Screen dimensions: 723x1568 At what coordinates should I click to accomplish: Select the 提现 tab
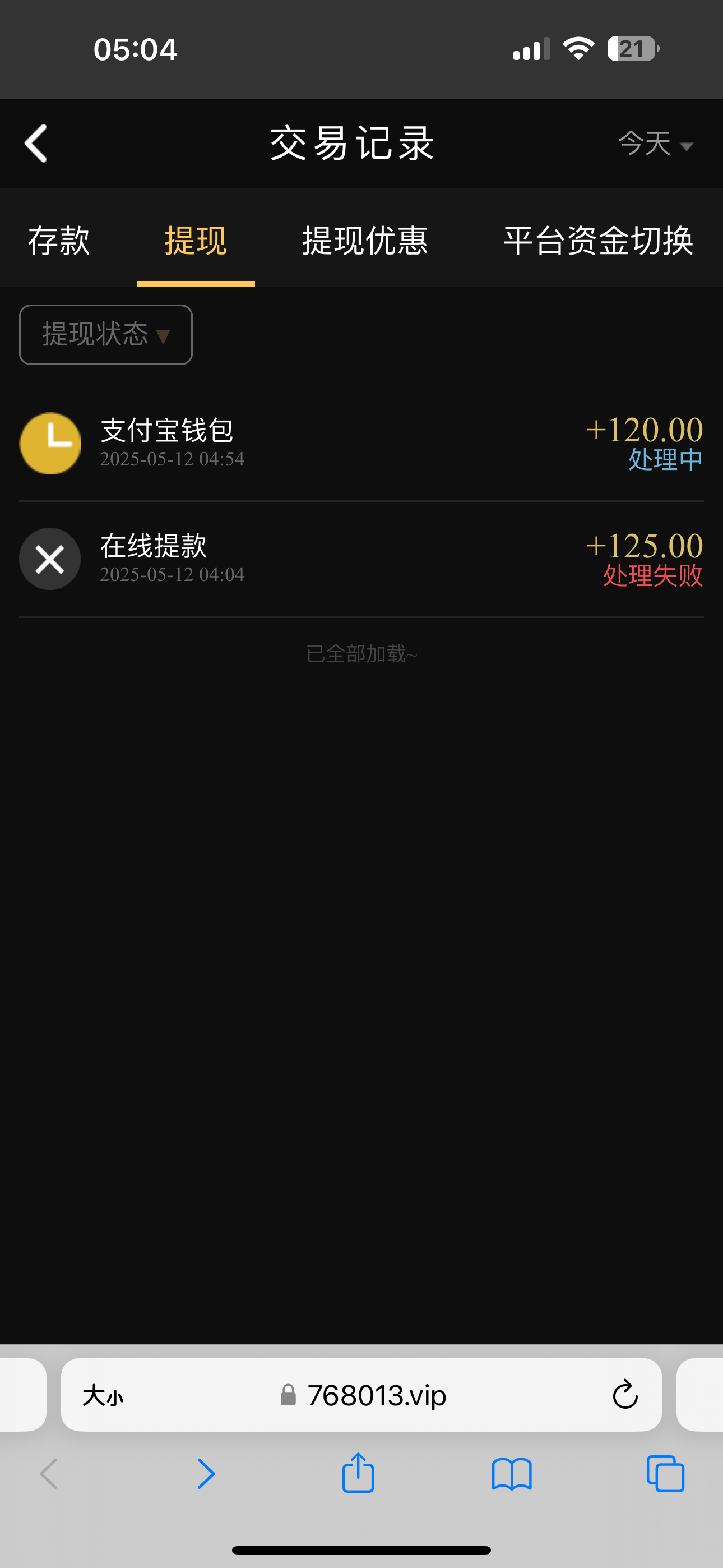tap(196, 241)
